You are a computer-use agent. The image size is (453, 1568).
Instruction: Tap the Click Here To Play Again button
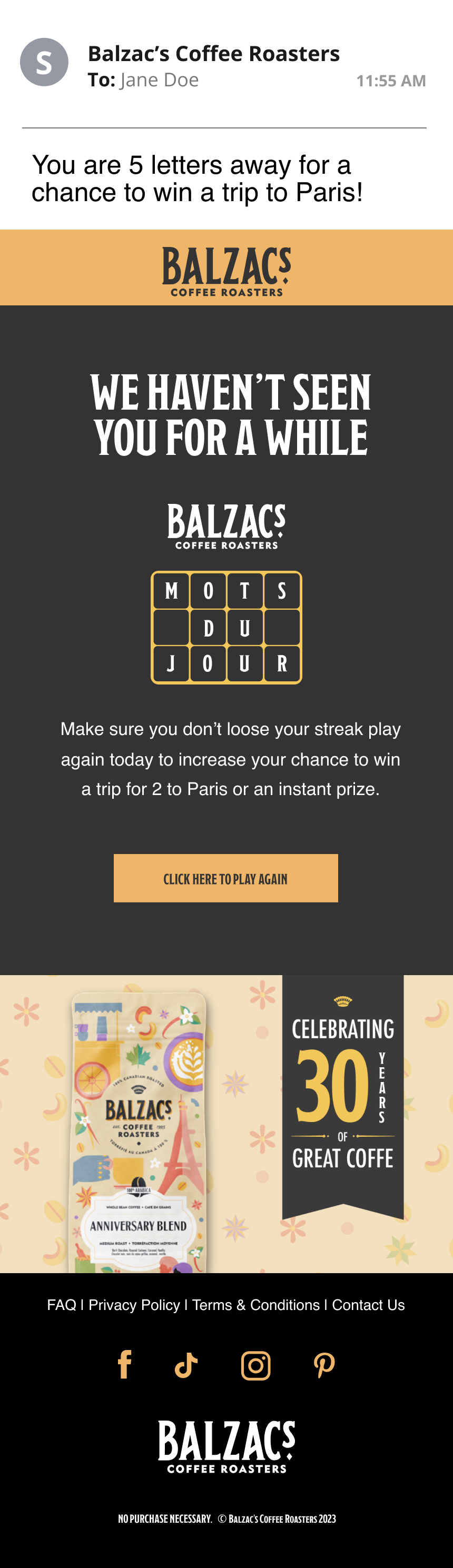[225, 878]
